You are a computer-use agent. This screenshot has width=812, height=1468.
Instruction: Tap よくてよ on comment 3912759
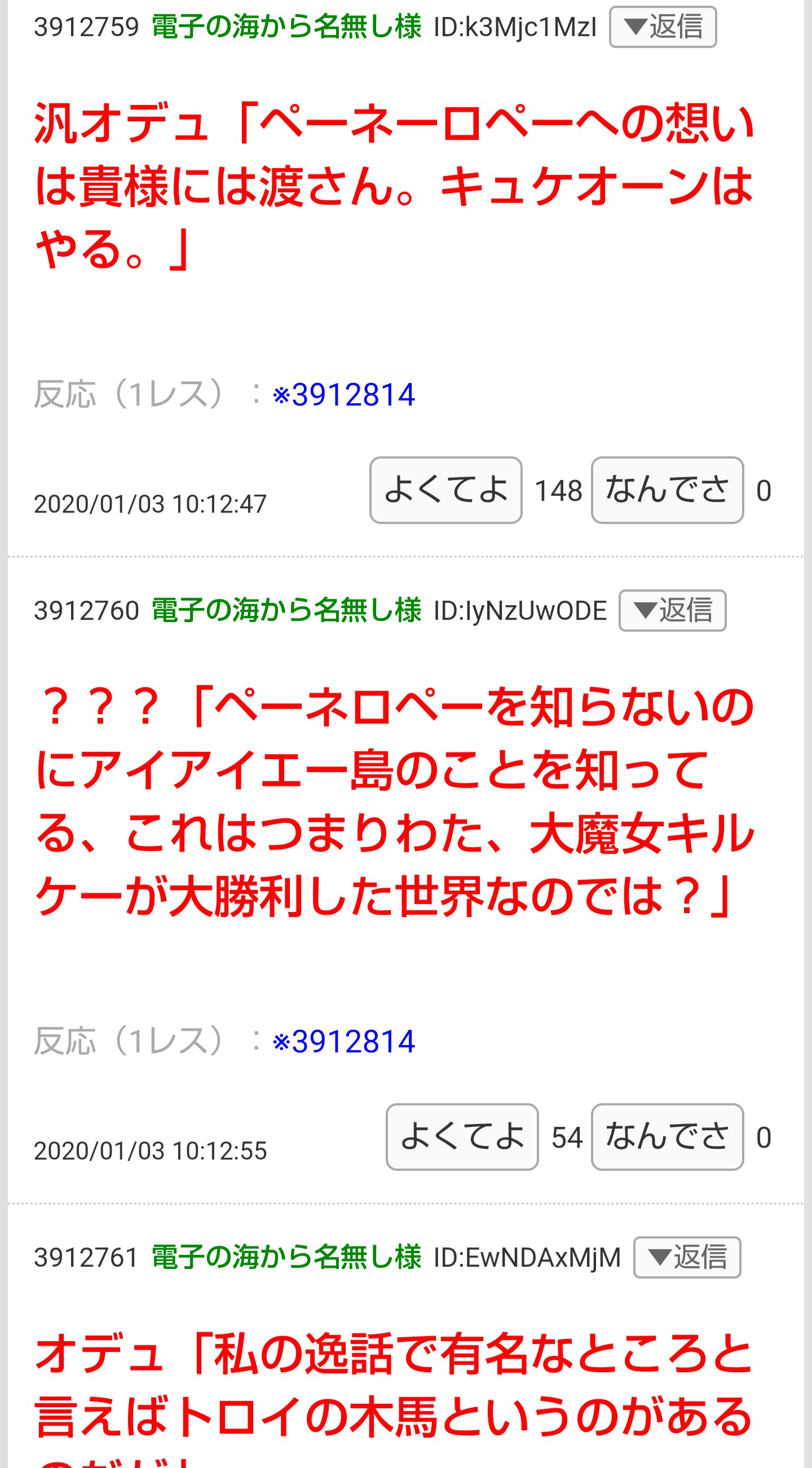(445, 490)
